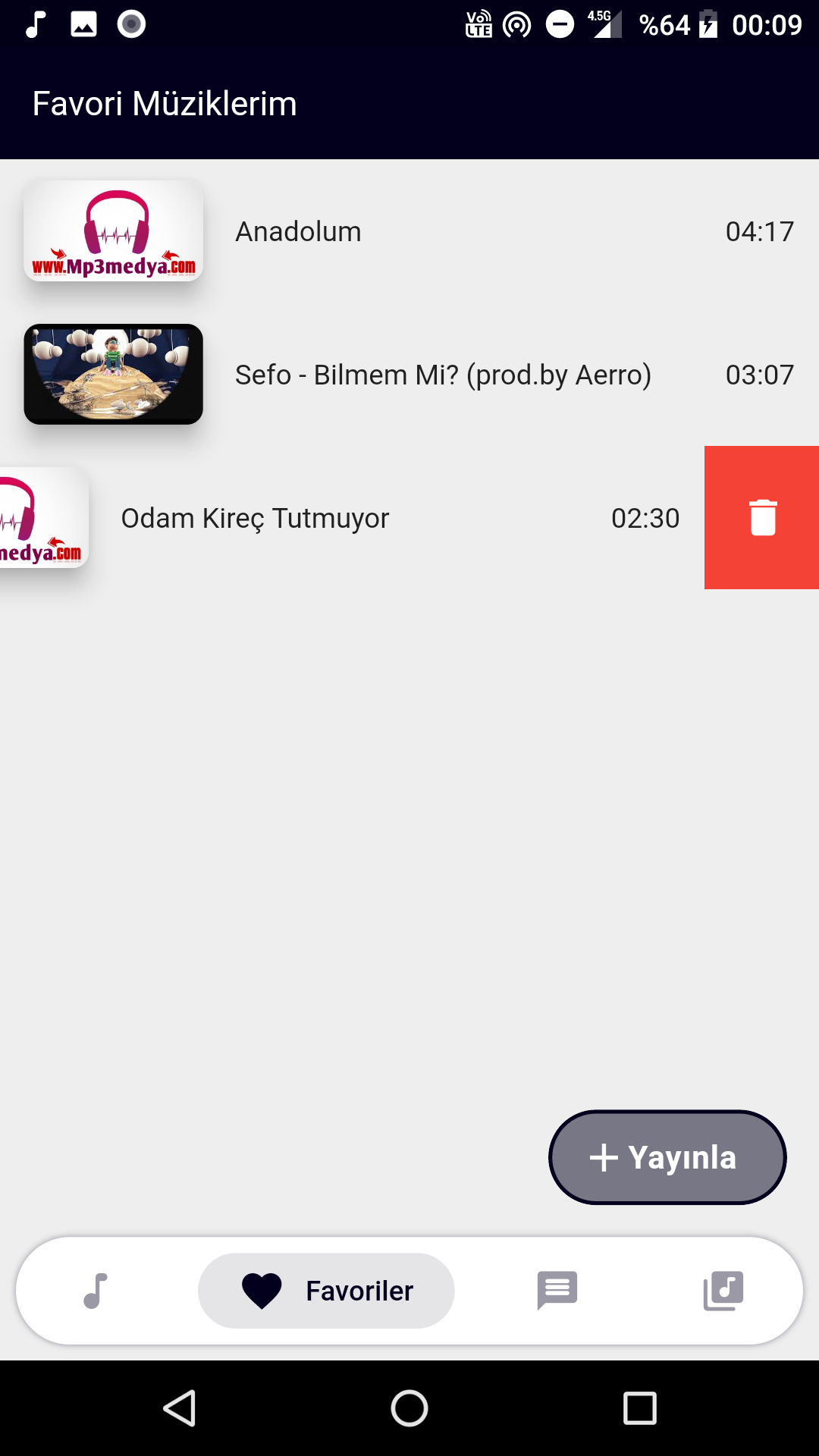Select the music note icon in bottom navigation
Screen dimensions: 819x1456
pos(96,1289)
